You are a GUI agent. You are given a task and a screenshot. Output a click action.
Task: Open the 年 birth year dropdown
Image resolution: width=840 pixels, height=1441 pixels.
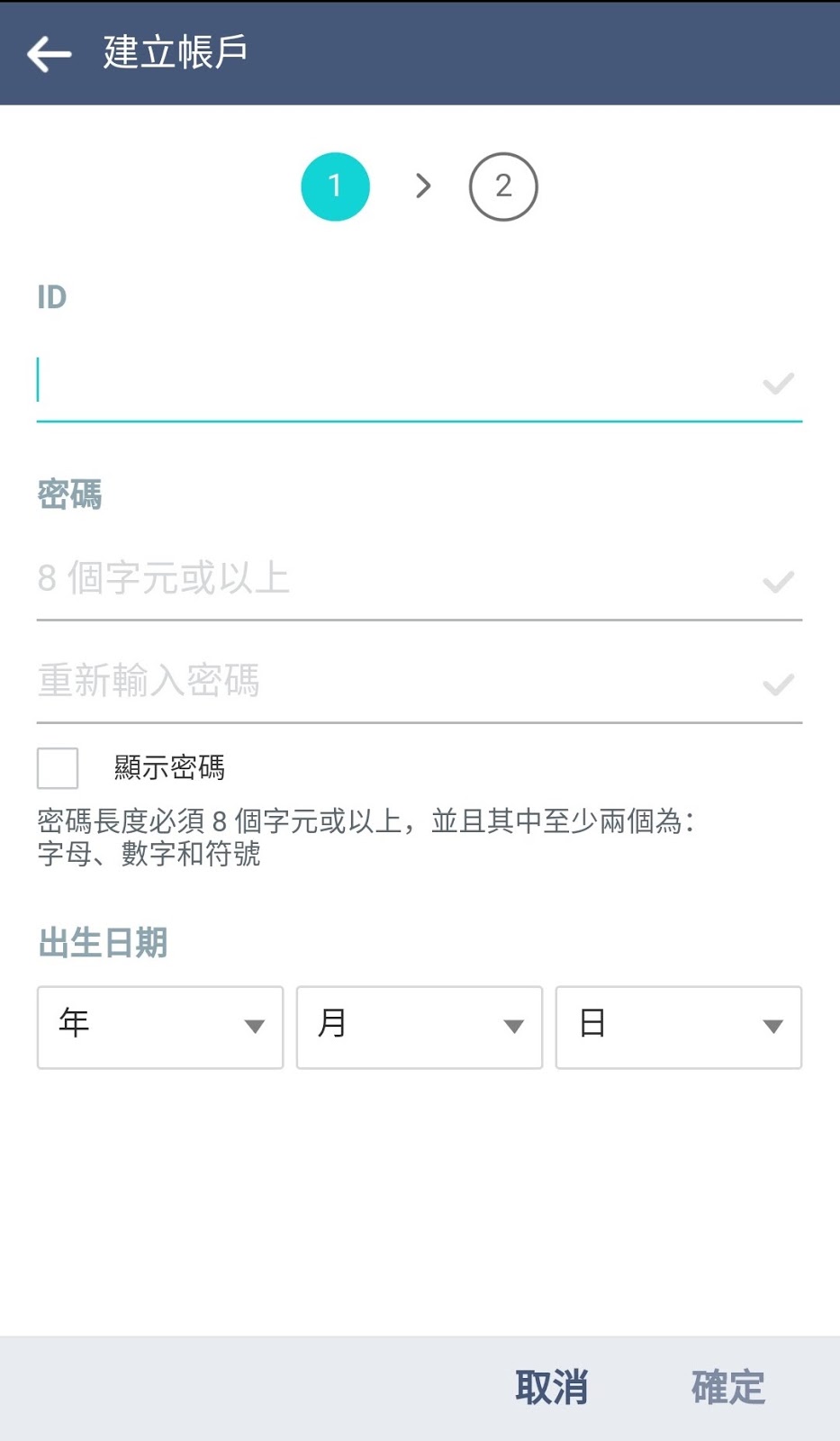[160, 1027]
